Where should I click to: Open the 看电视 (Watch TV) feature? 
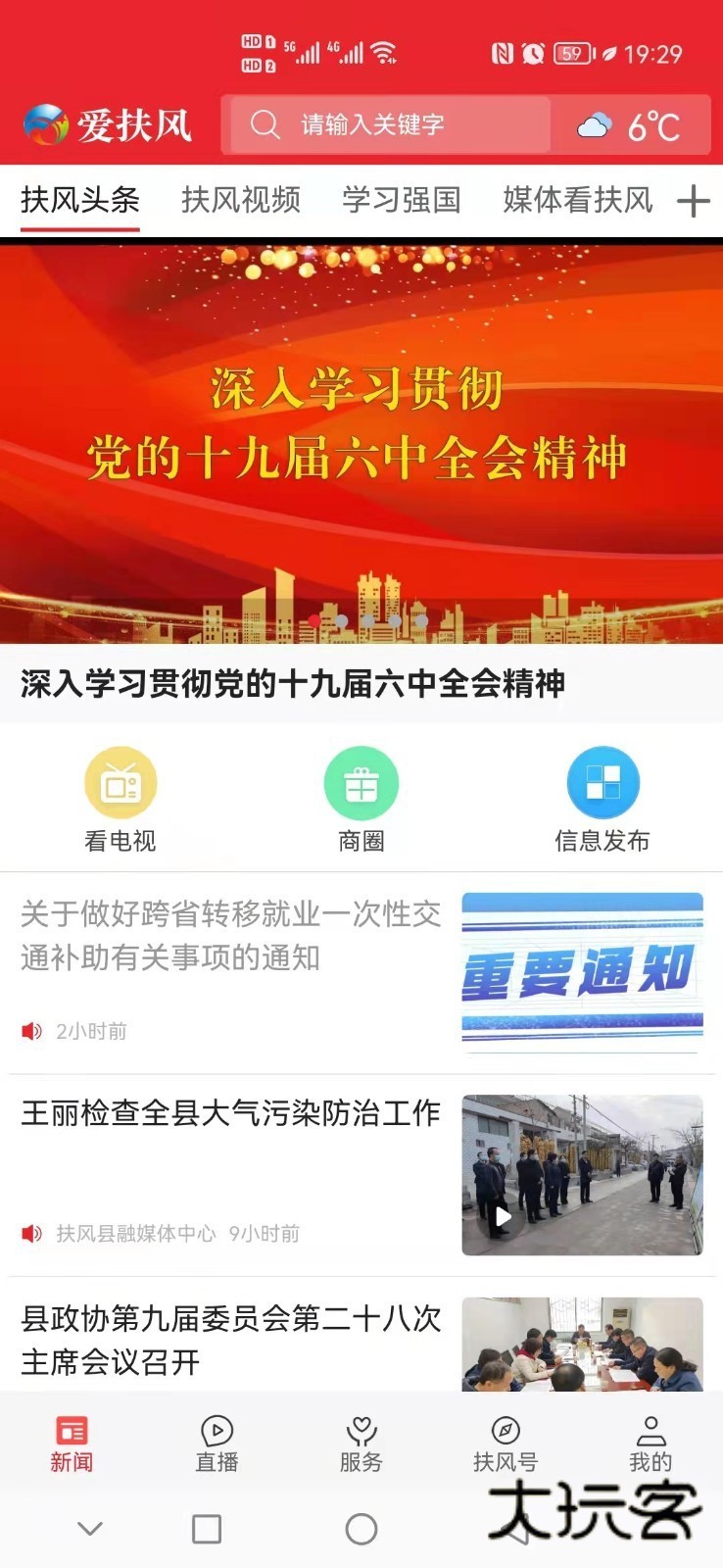120,796
